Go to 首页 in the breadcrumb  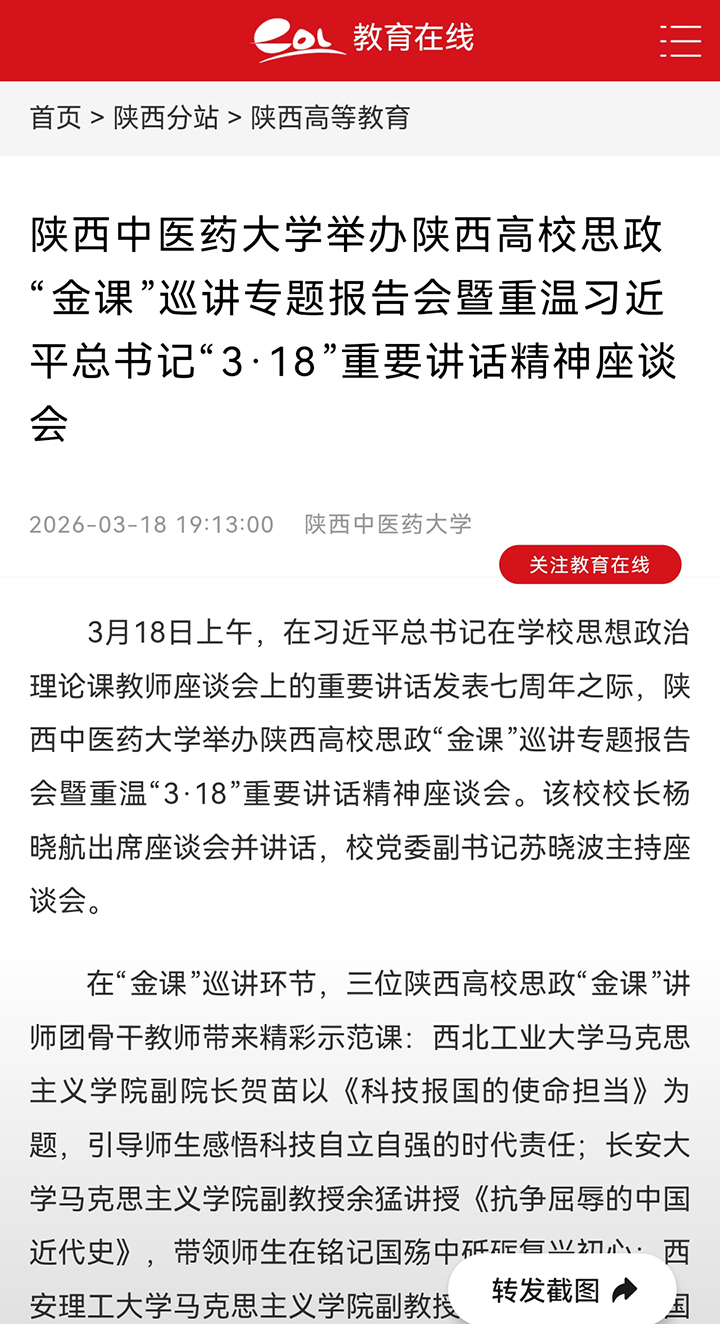pos(55,118)
